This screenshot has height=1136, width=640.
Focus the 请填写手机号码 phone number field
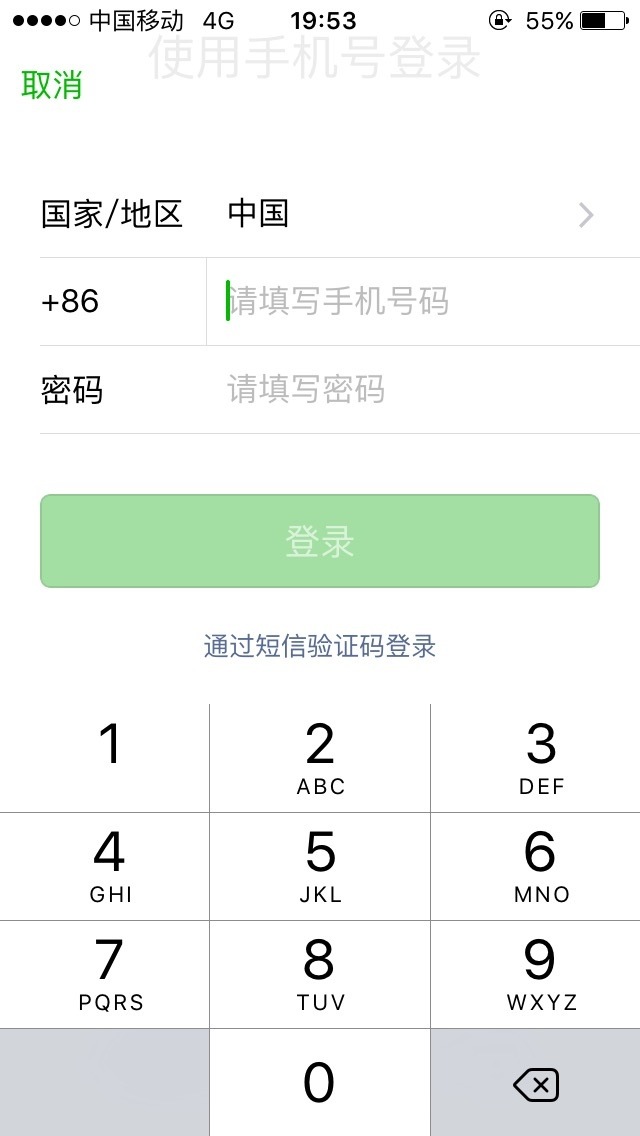point(420,301)
